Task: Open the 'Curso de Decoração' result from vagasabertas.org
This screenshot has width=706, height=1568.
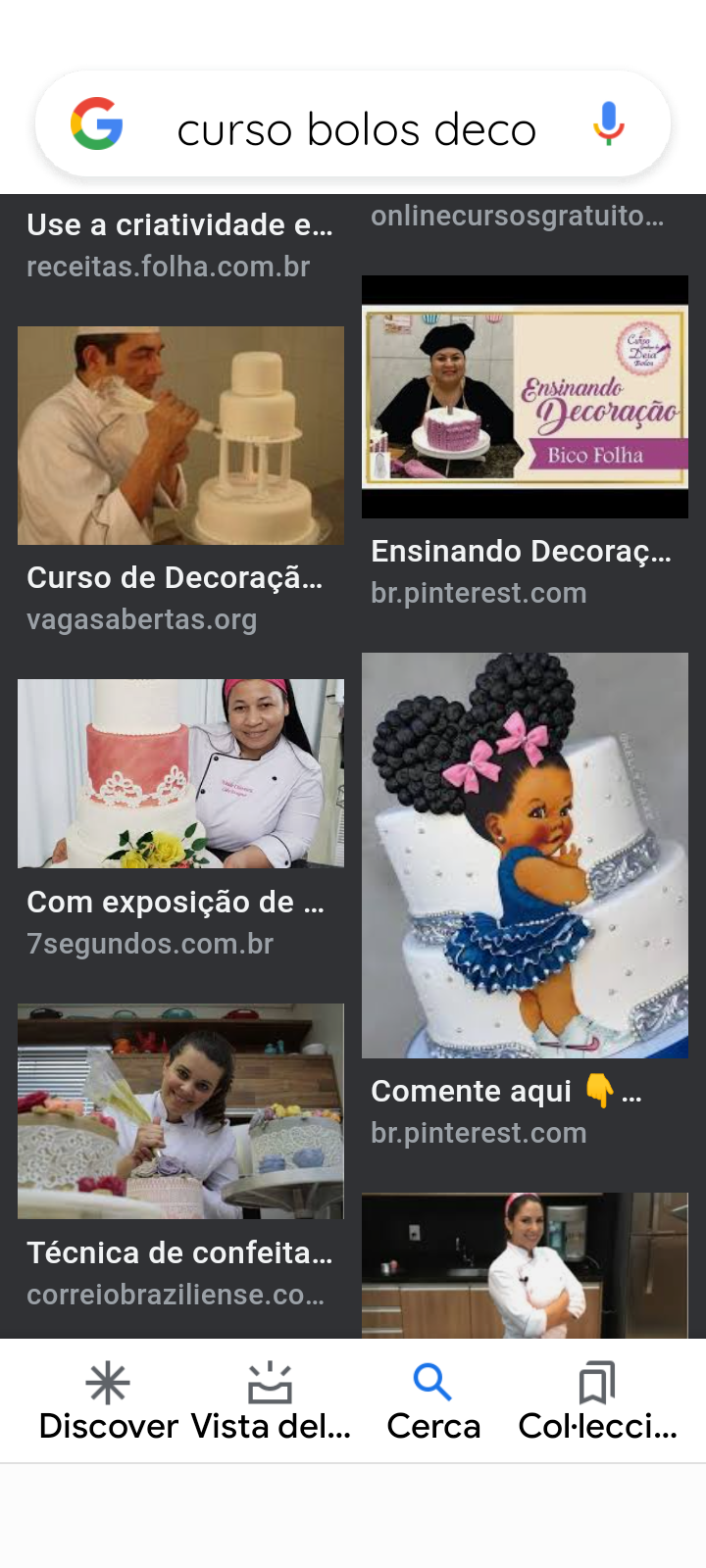Action: point(180,436)
